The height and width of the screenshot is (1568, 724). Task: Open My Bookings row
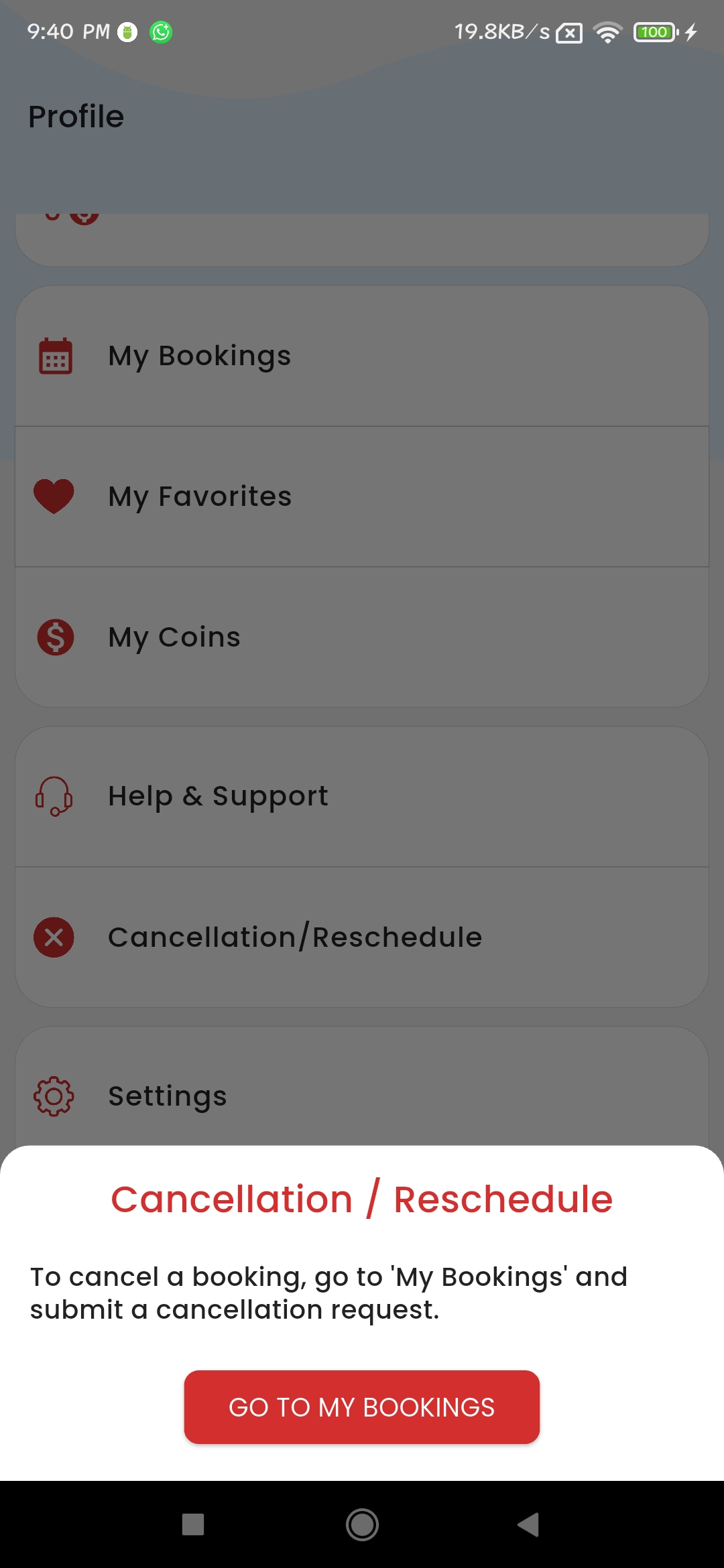(x=361, y=356)
